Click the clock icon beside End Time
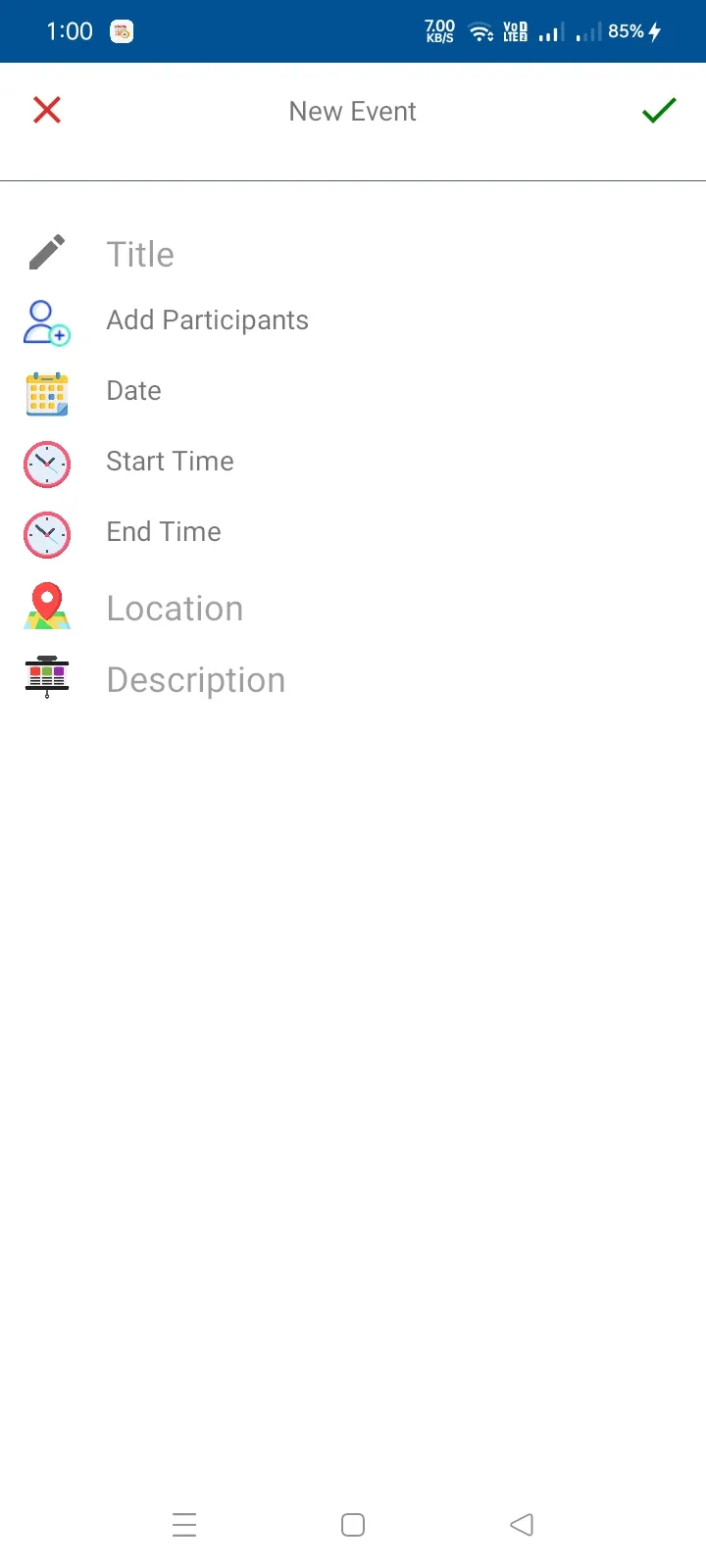Screen dimensions: 706x1568 pyautogui.click(x=46, y=534)
